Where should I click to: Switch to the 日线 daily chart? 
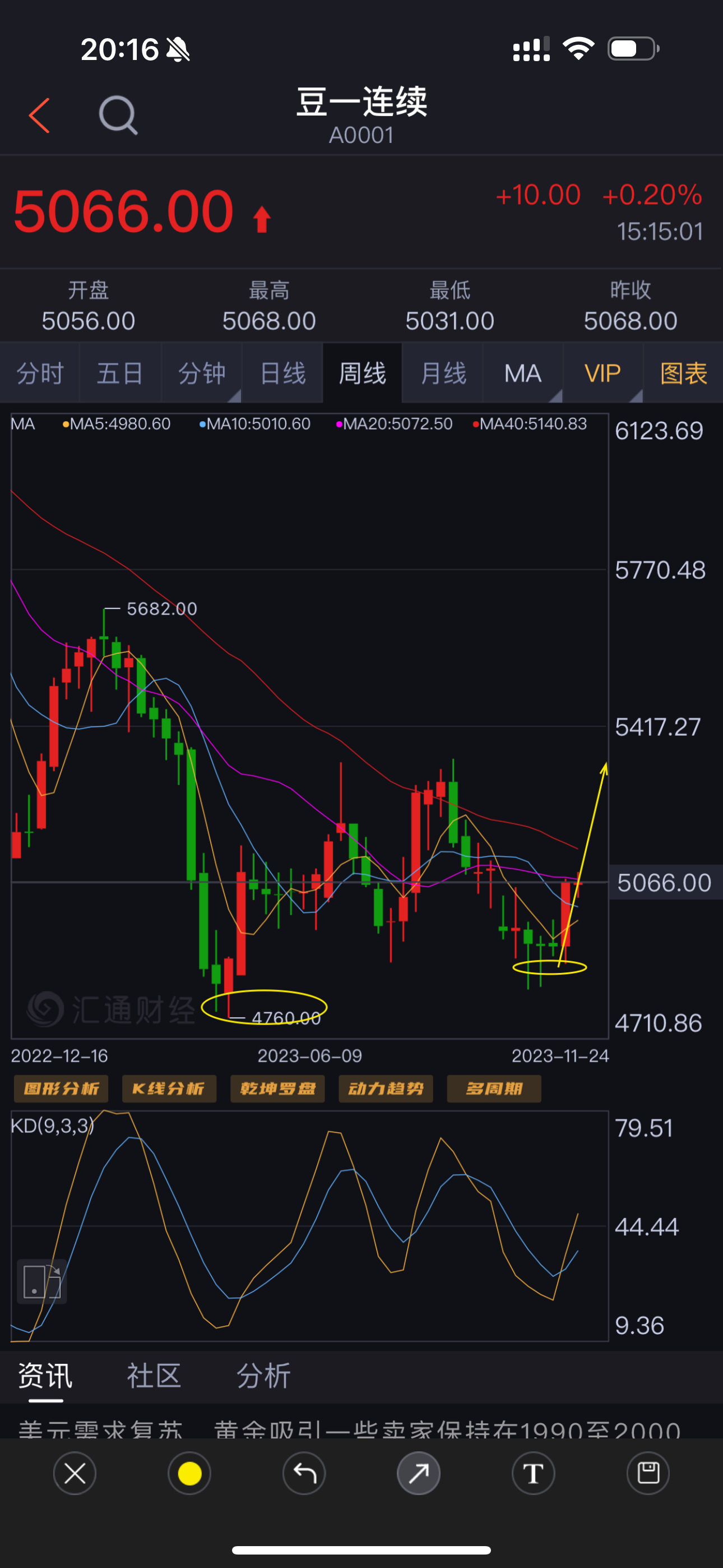pos(282,373)
